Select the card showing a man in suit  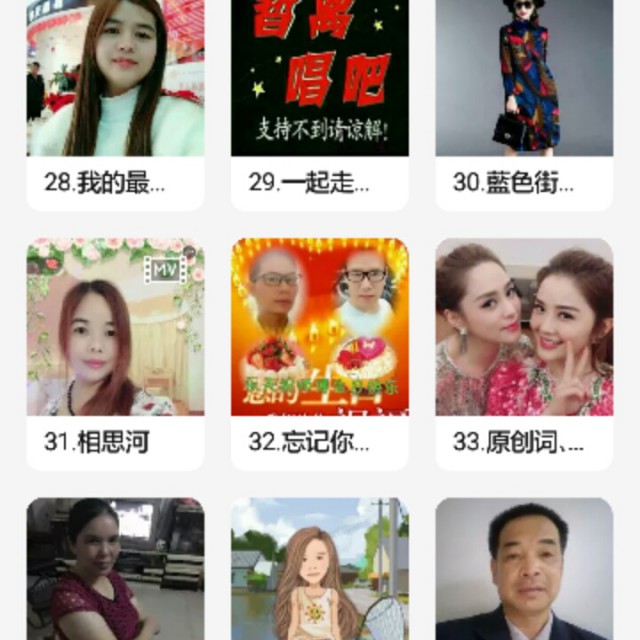tap(524, 570)
